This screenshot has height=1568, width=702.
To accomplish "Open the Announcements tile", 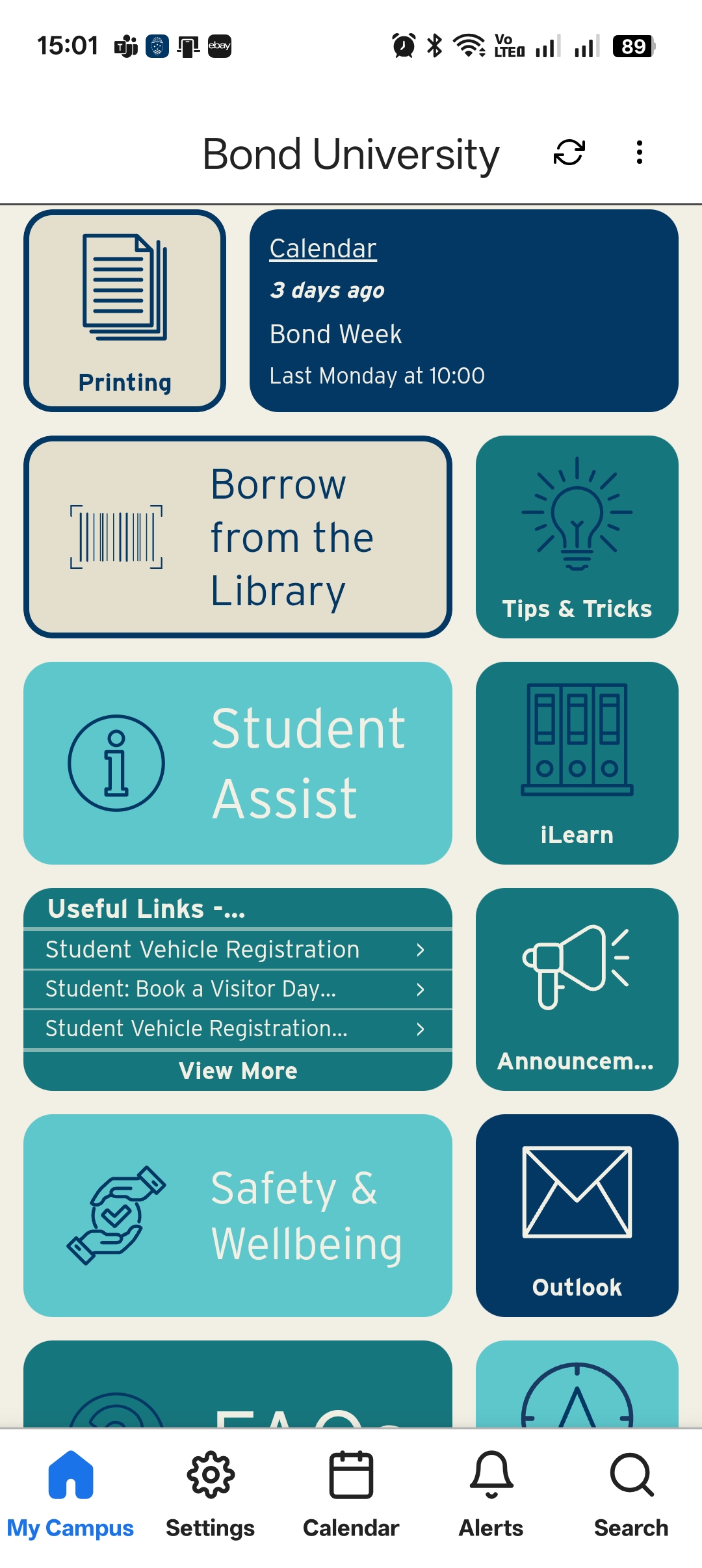I will tap(577, 989).
